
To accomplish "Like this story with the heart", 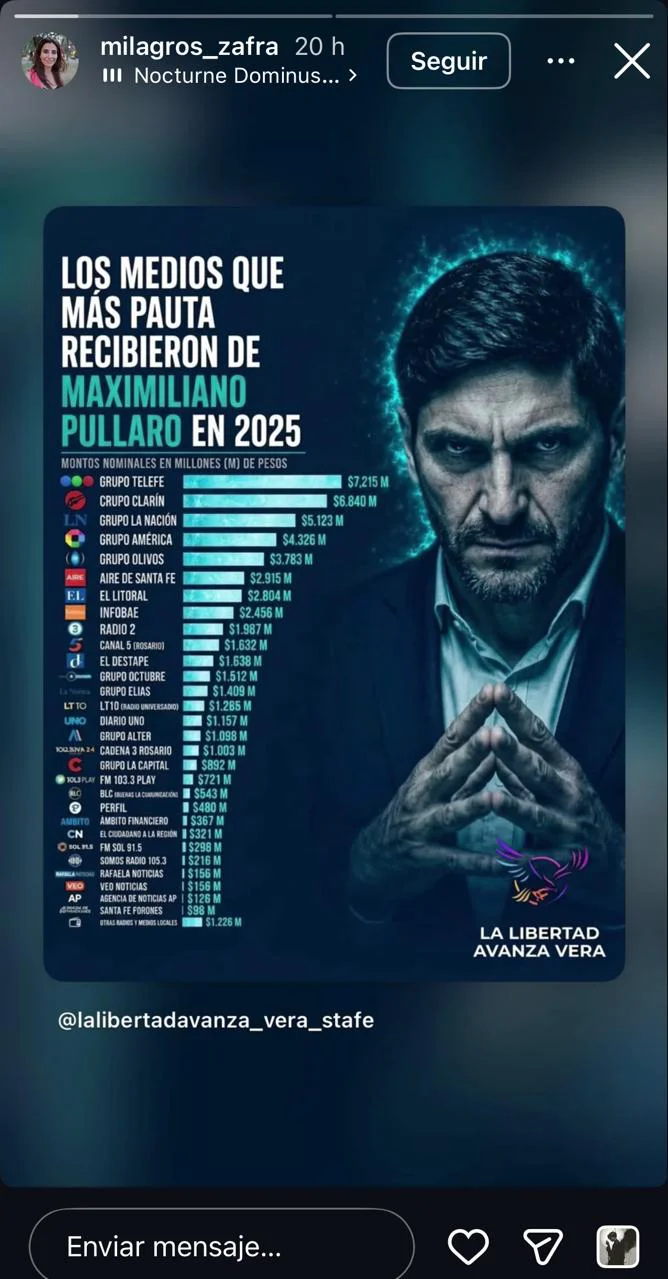I will point(468,1246).
